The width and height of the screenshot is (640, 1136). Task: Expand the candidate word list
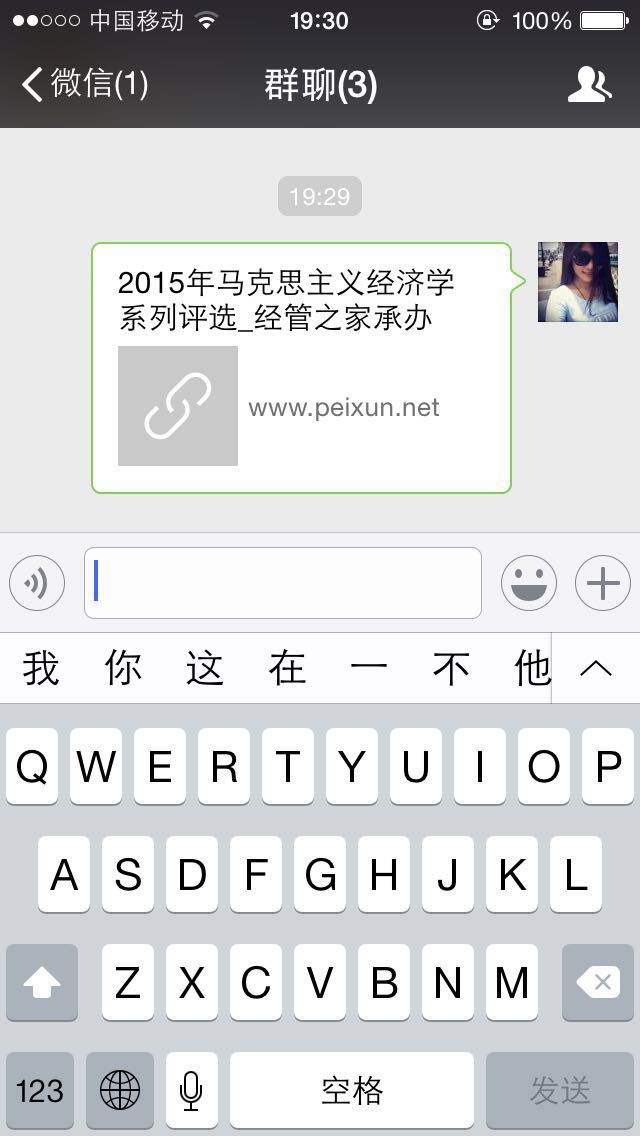tap(596, 668)
